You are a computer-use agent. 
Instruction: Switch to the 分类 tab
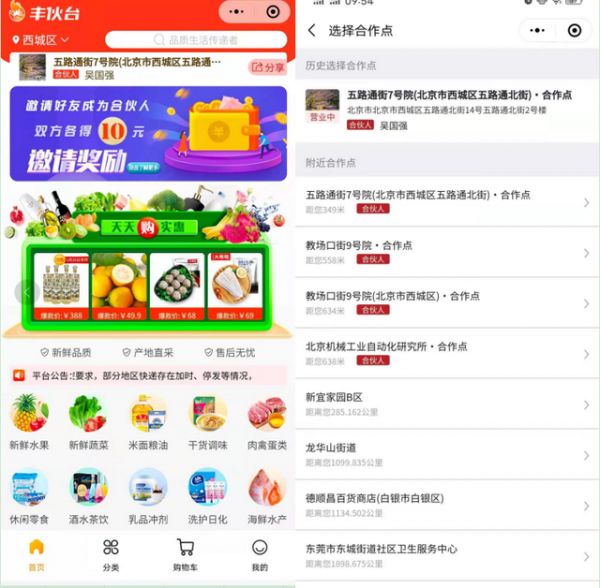(x=111, y=555)
